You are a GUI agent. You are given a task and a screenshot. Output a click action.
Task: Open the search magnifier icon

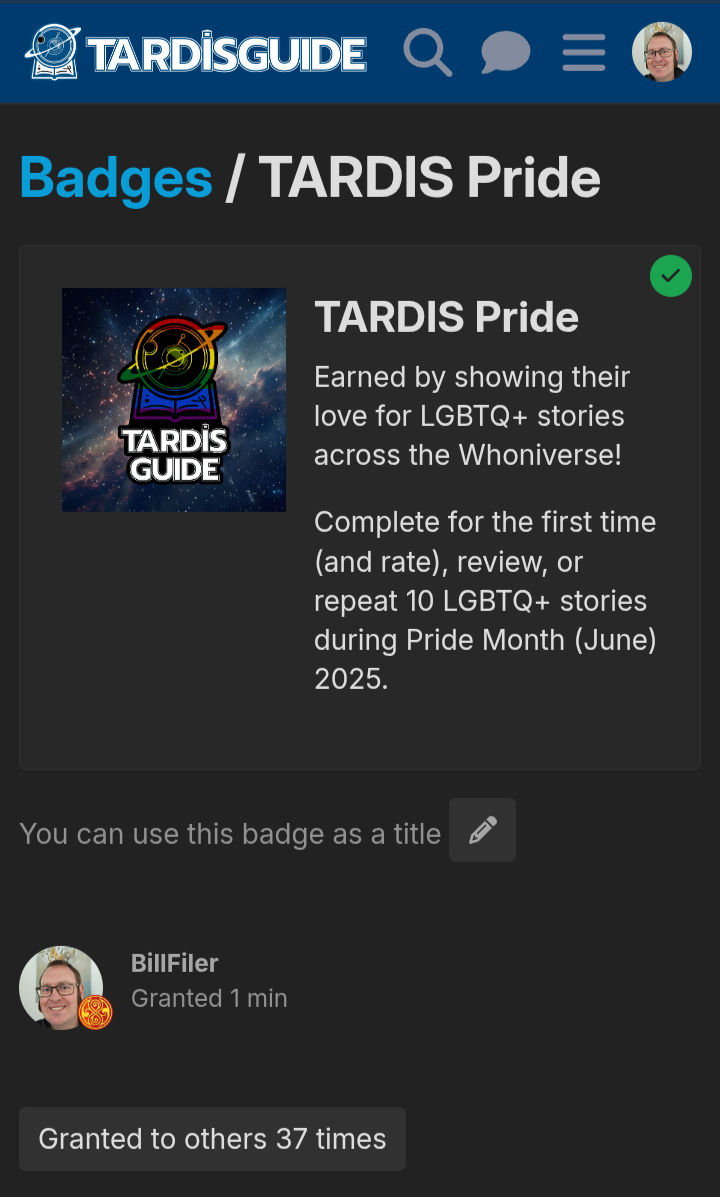click(428, 53)
